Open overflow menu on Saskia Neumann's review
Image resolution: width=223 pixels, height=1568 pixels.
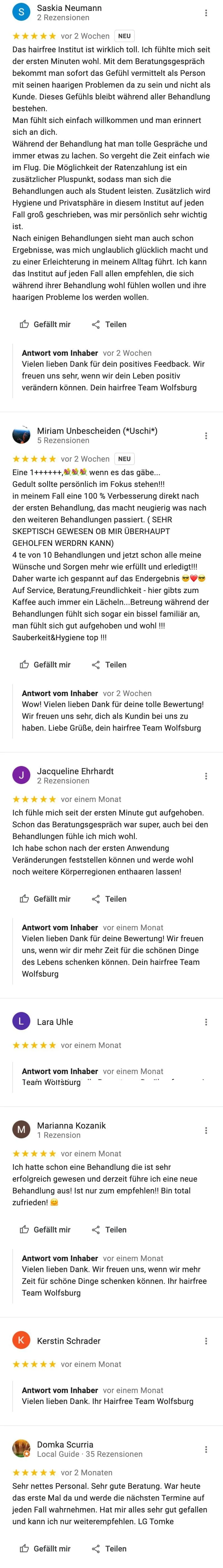point(206,13)
